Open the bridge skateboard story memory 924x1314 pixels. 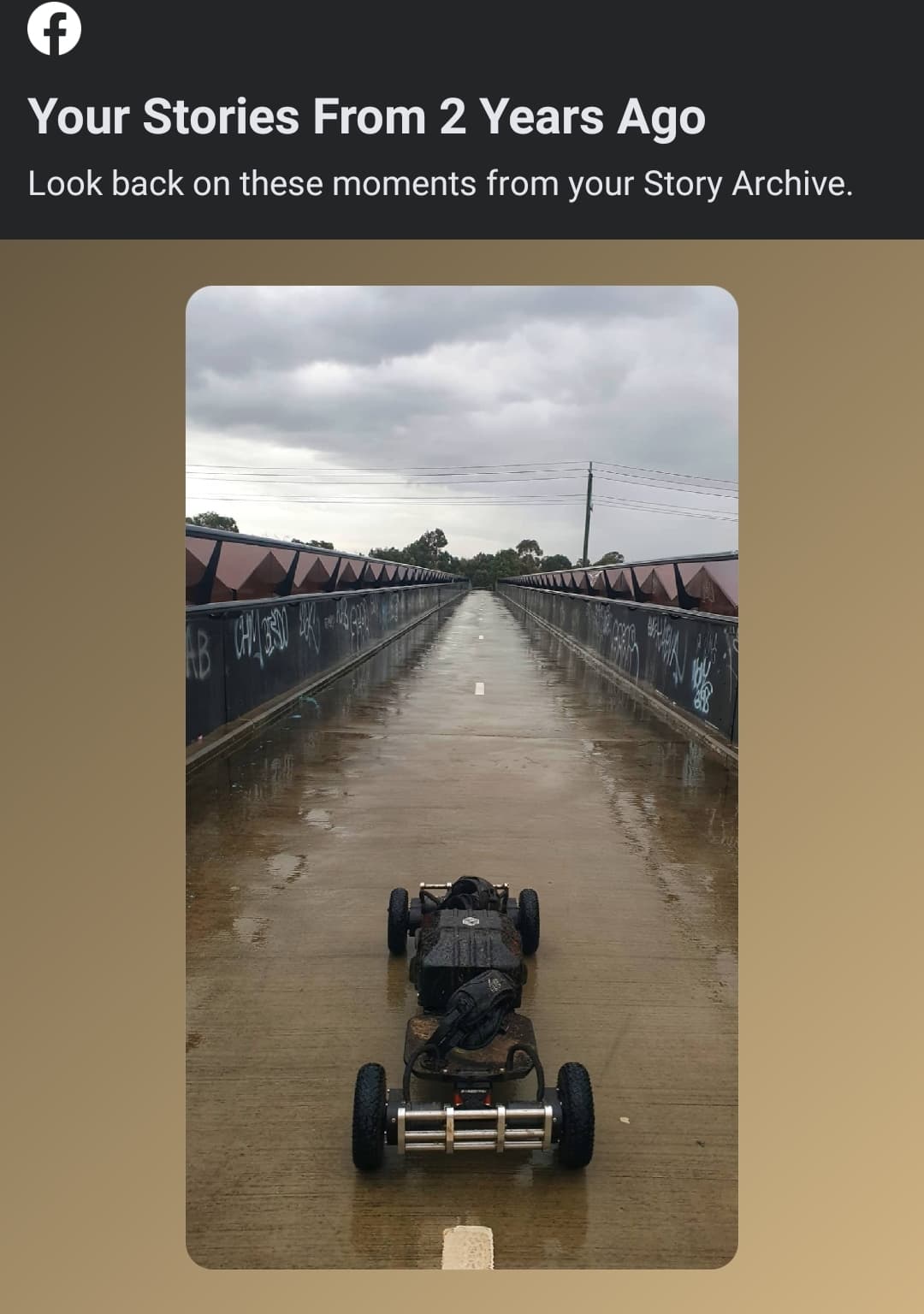tap(461, 777)
